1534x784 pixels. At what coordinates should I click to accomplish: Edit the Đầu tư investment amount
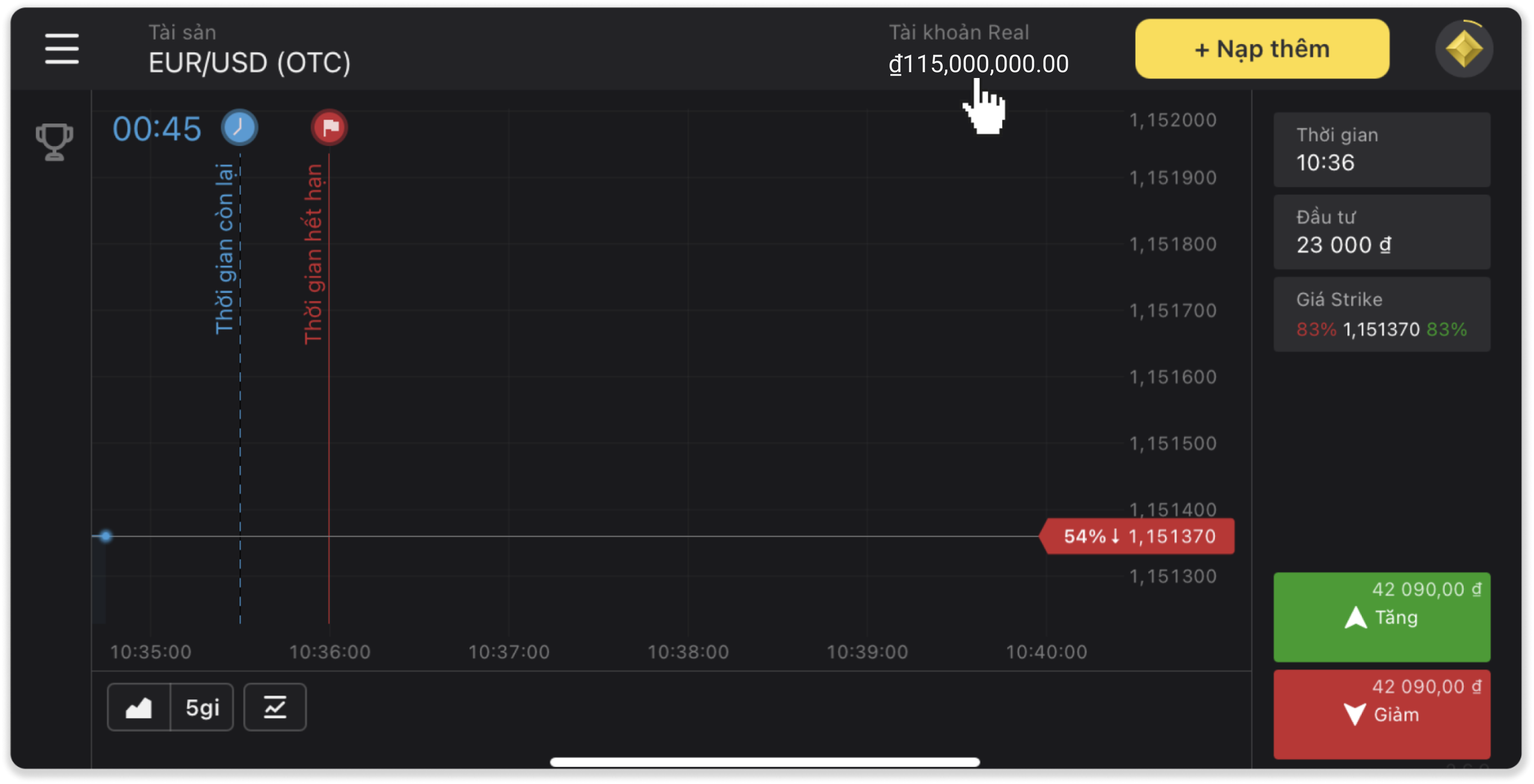1381,232
